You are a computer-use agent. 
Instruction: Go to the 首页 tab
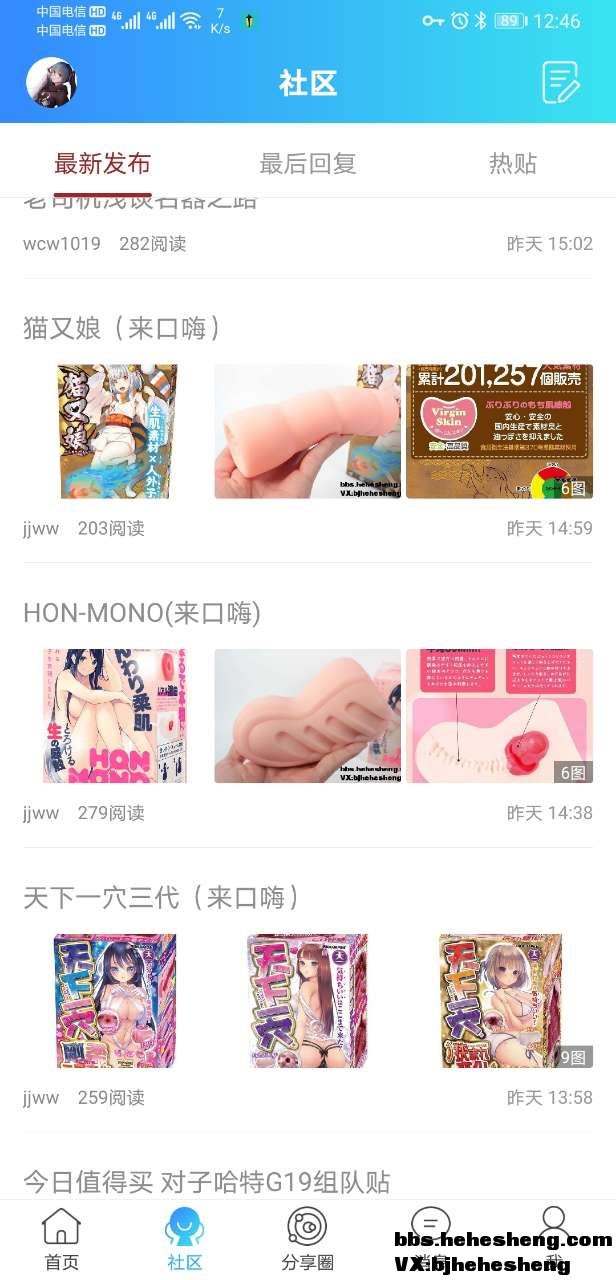click(x=61, y=1238)
